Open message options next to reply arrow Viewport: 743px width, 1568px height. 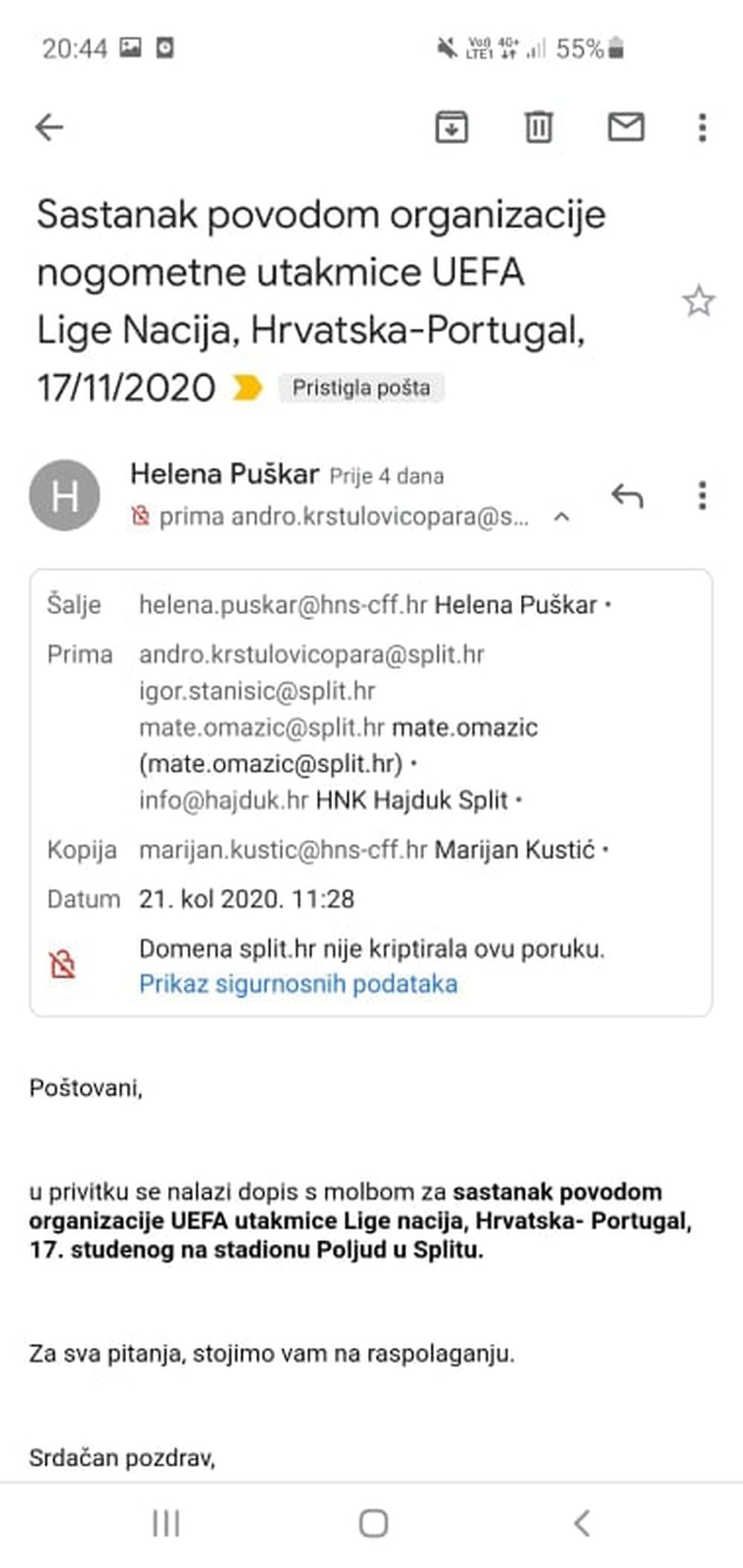coord(701,495)
